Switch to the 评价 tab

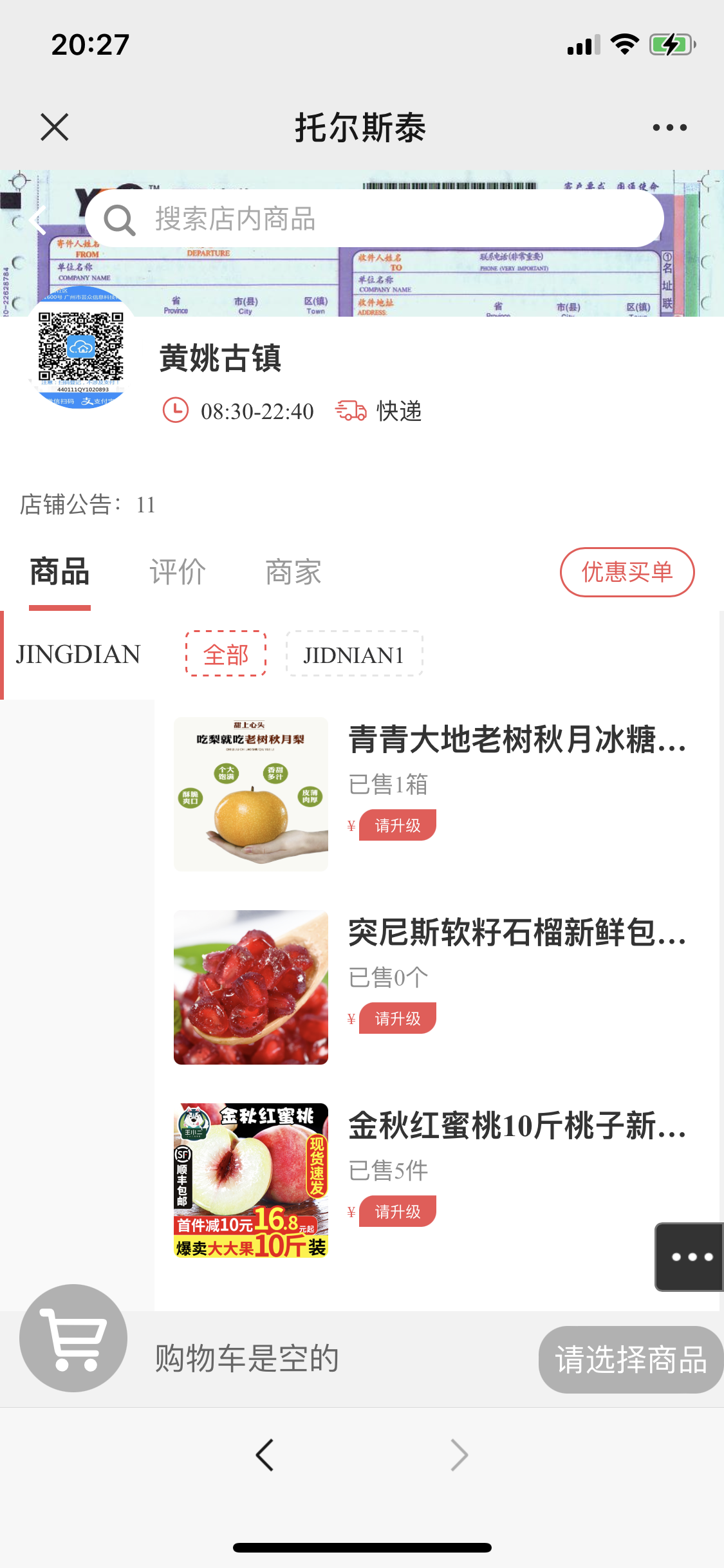[x=178, y=572]
